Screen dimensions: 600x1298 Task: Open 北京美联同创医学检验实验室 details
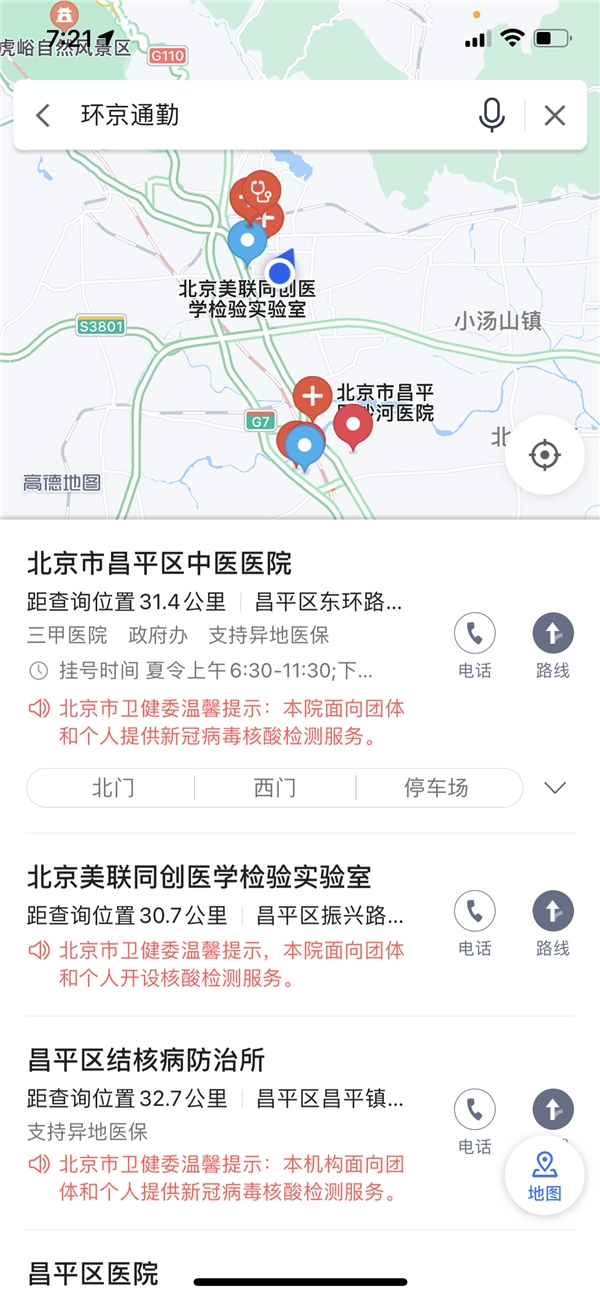tap(199, 877)
